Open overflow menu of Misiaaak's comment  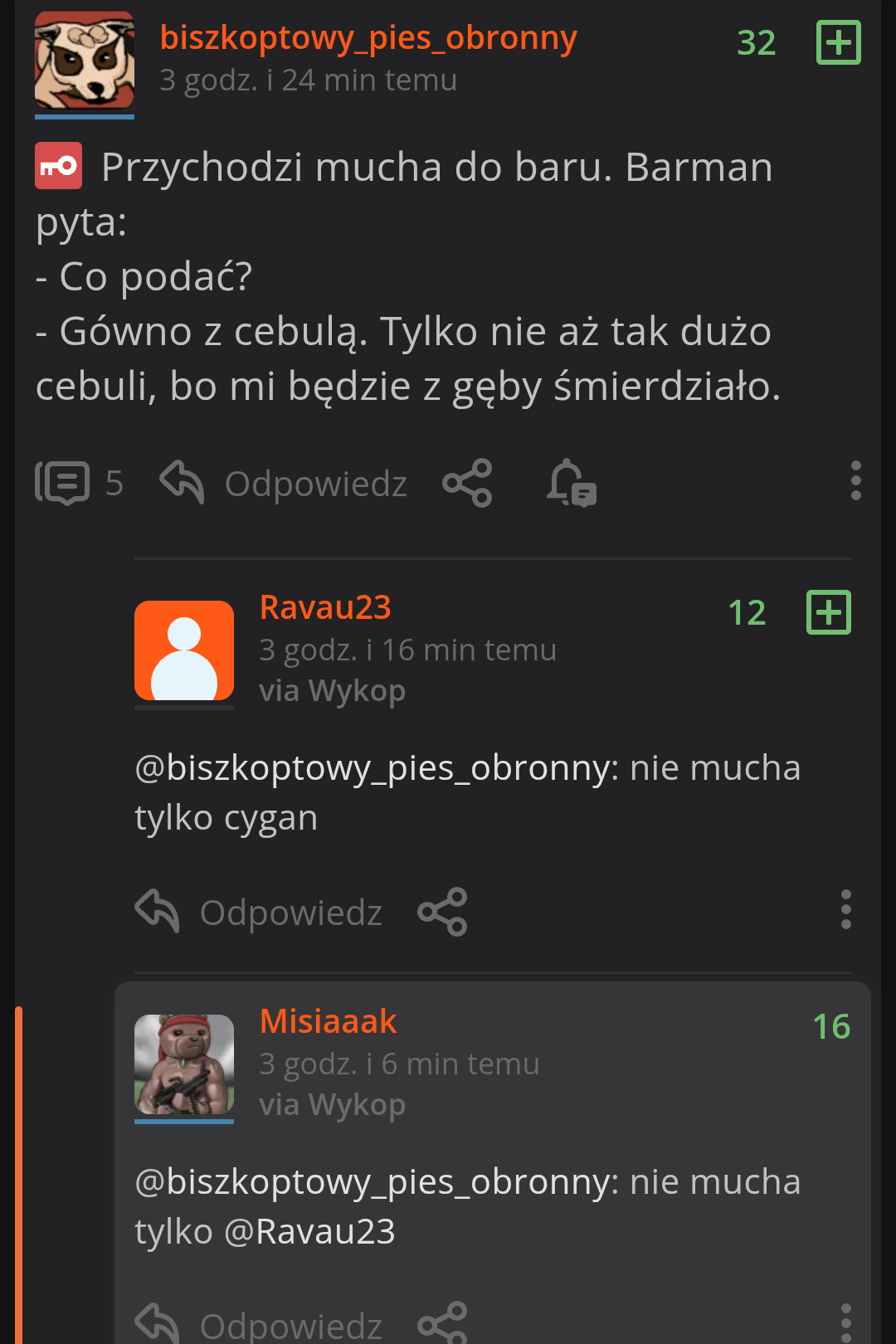(845, 1322)
